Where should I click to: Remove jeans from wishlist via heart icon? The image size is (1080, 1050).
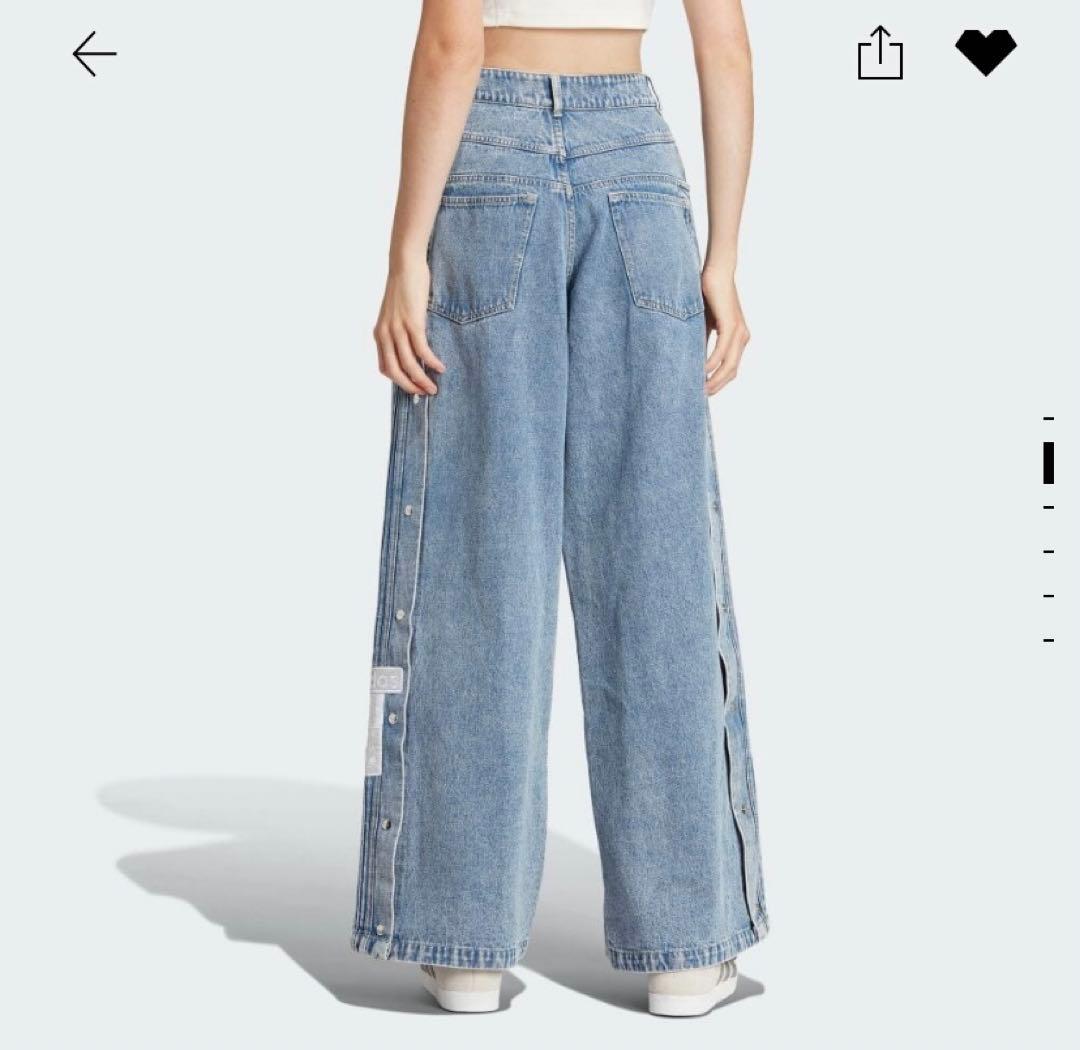click(985, 52)
